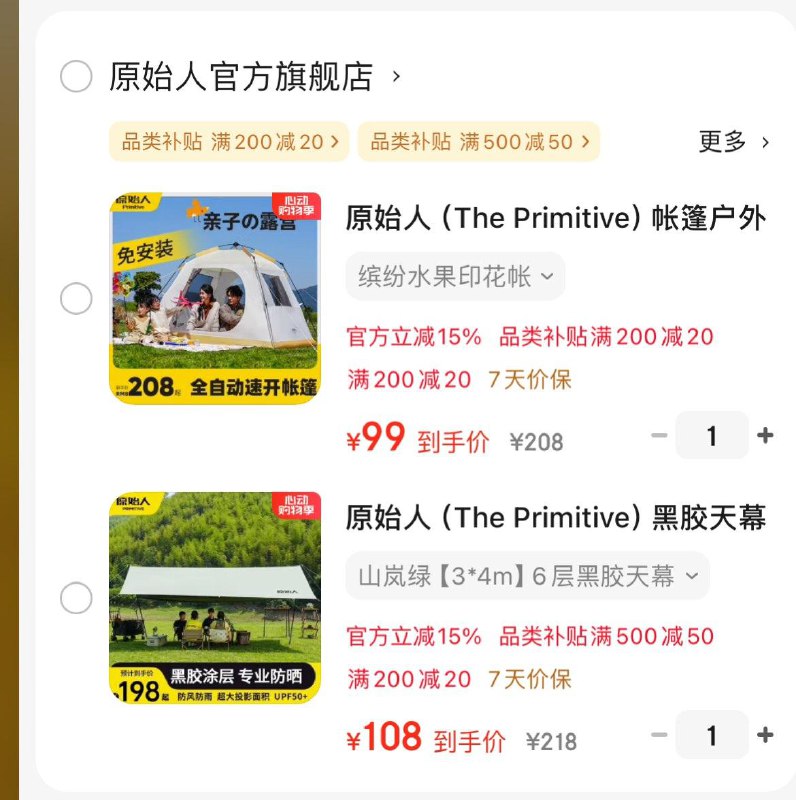
Task: Decrease quantity of the 帐篷户外 tent
Action: pos(659,436)
